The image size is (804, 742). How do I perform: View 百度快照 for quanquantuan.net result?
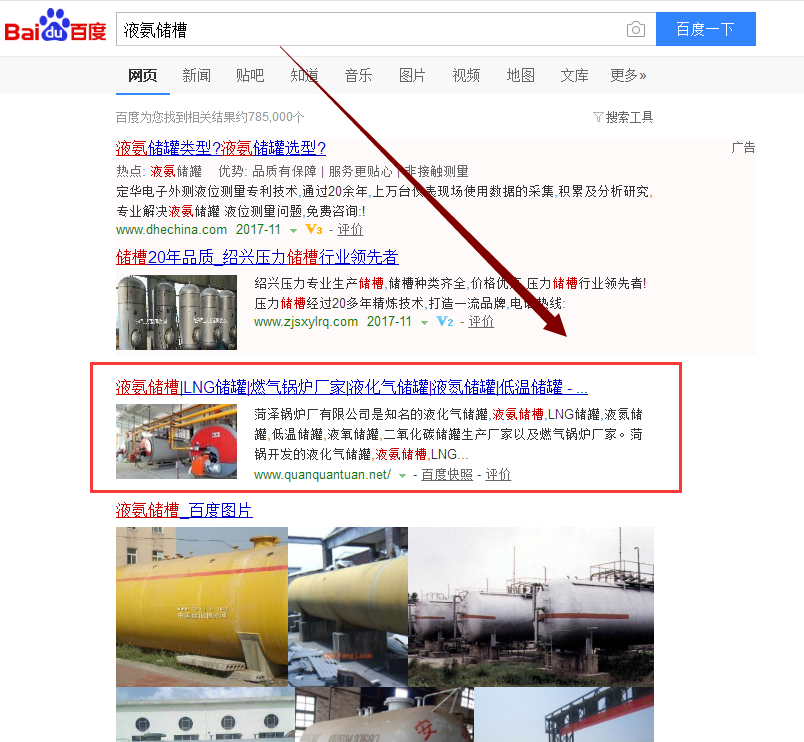(x=446, y=474)
